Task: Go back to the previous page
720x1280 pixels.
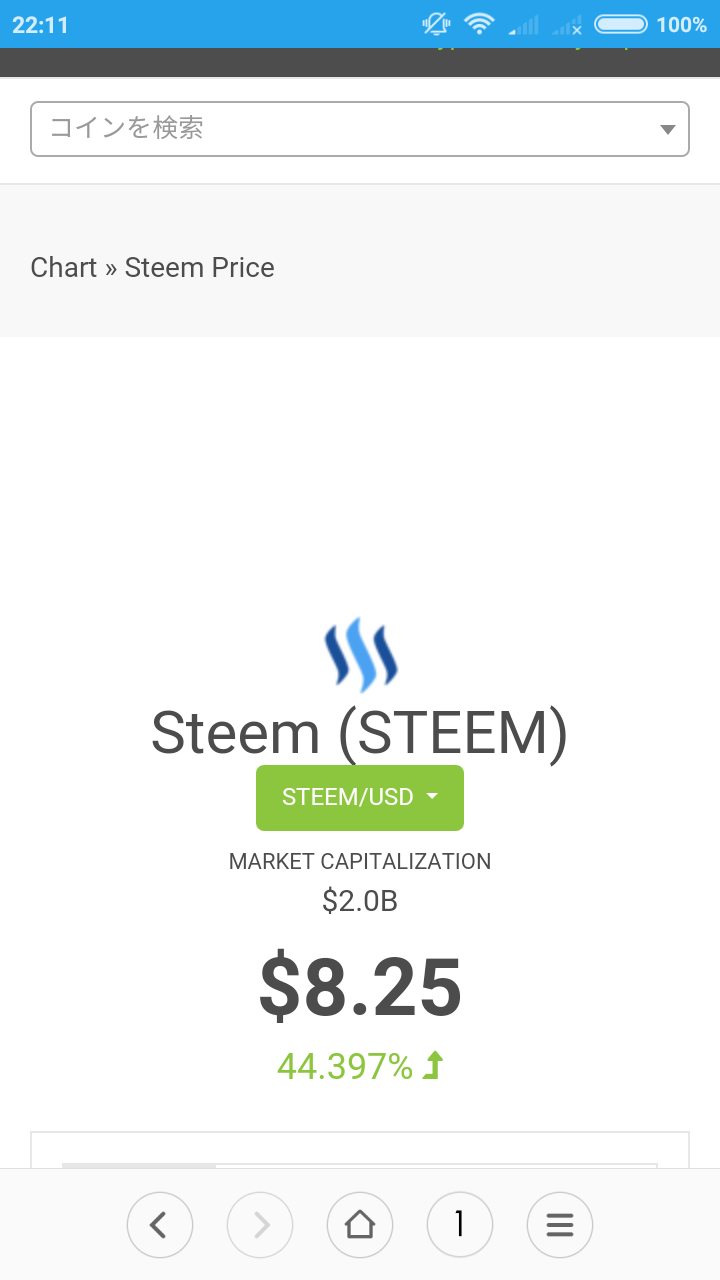Action: tap(160, 1224)
